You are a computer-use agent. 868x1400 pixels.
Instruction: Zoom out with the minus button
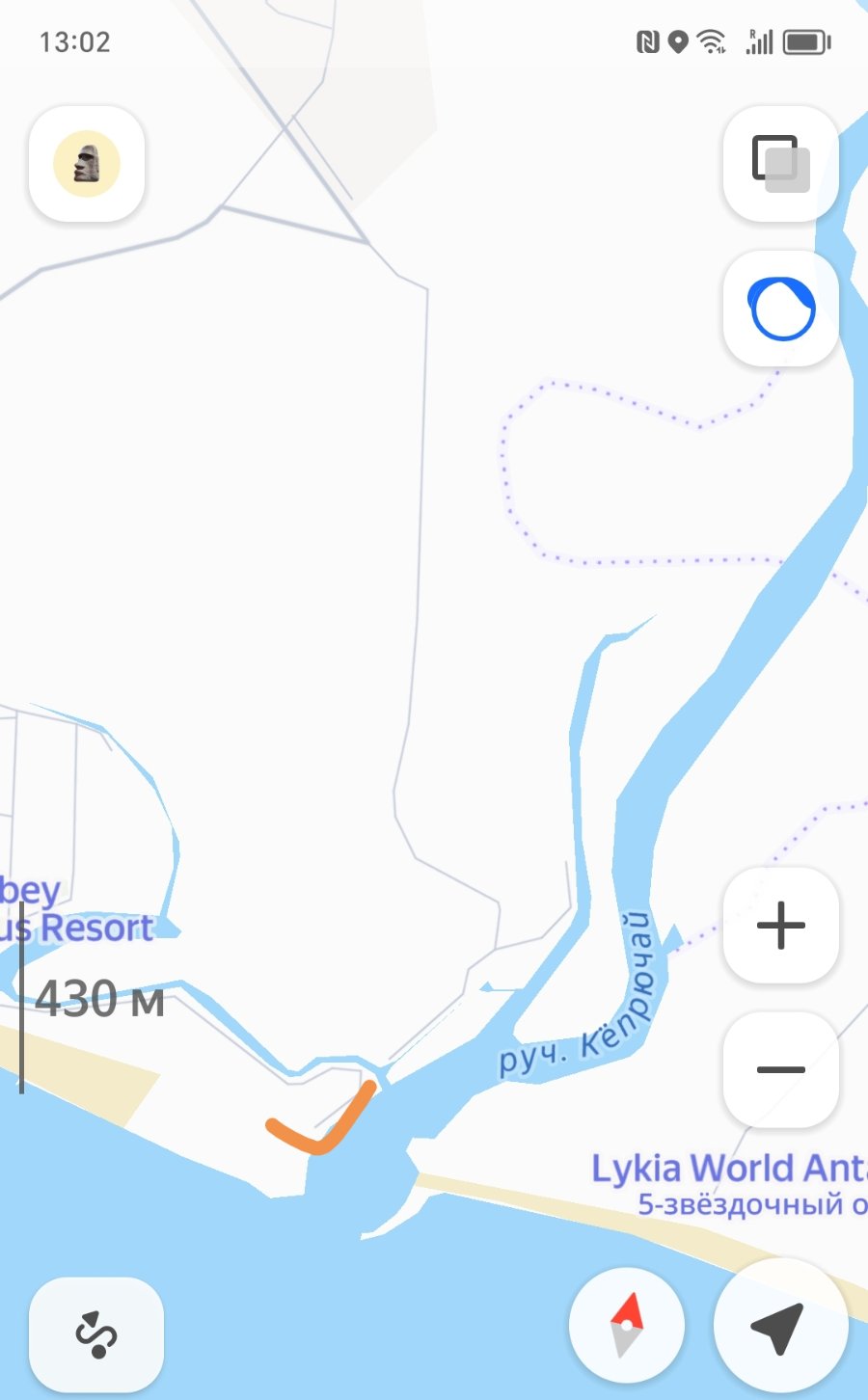[x=780, y=1069]
